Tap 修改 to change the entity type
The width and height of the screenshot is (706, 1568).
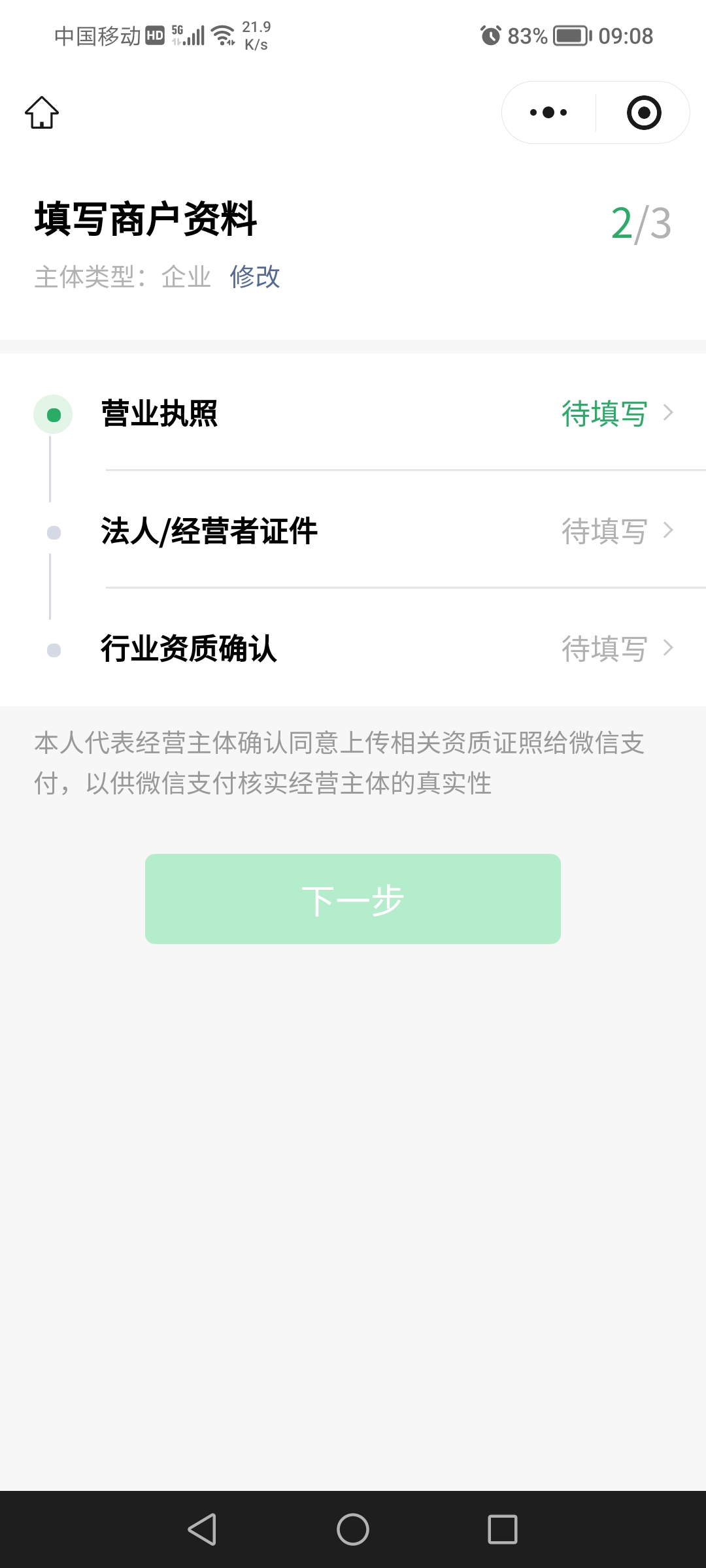pyautogui.click(x=255, y=276)
